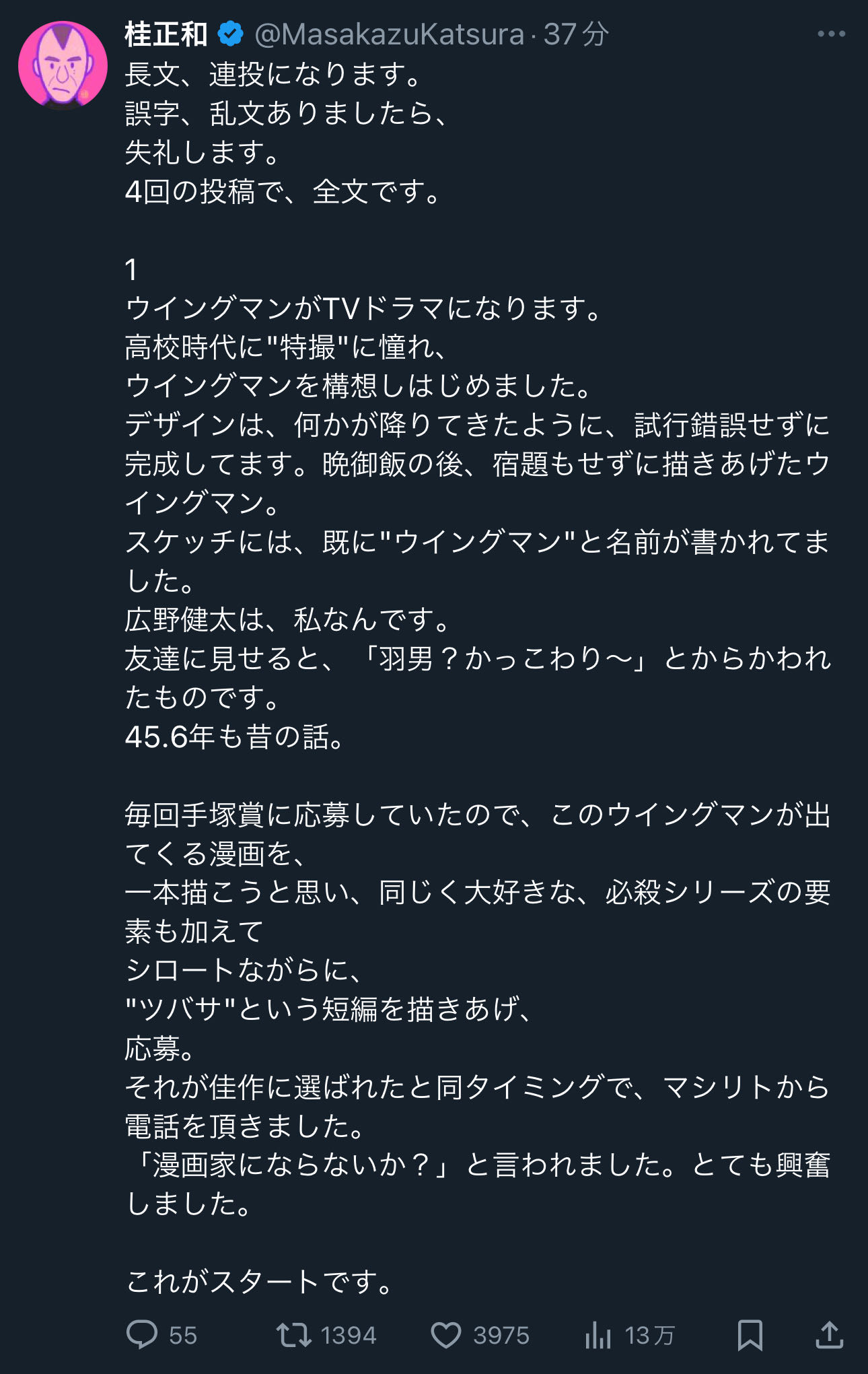Repost this tweet with the retweet icon
This screenshot has height=1374, width=868.
point(294,1334)
